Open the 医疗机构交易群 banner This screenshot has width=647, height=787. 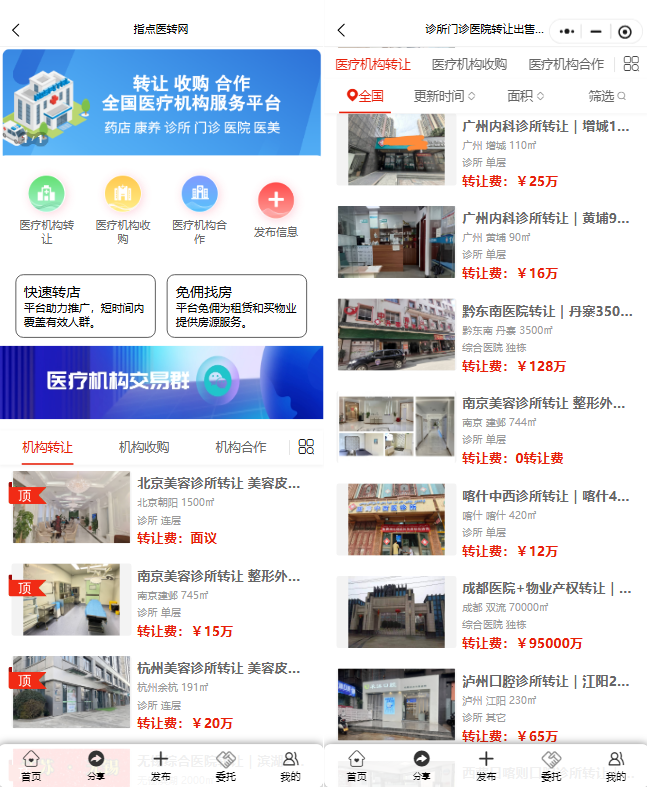click(162, 382)
